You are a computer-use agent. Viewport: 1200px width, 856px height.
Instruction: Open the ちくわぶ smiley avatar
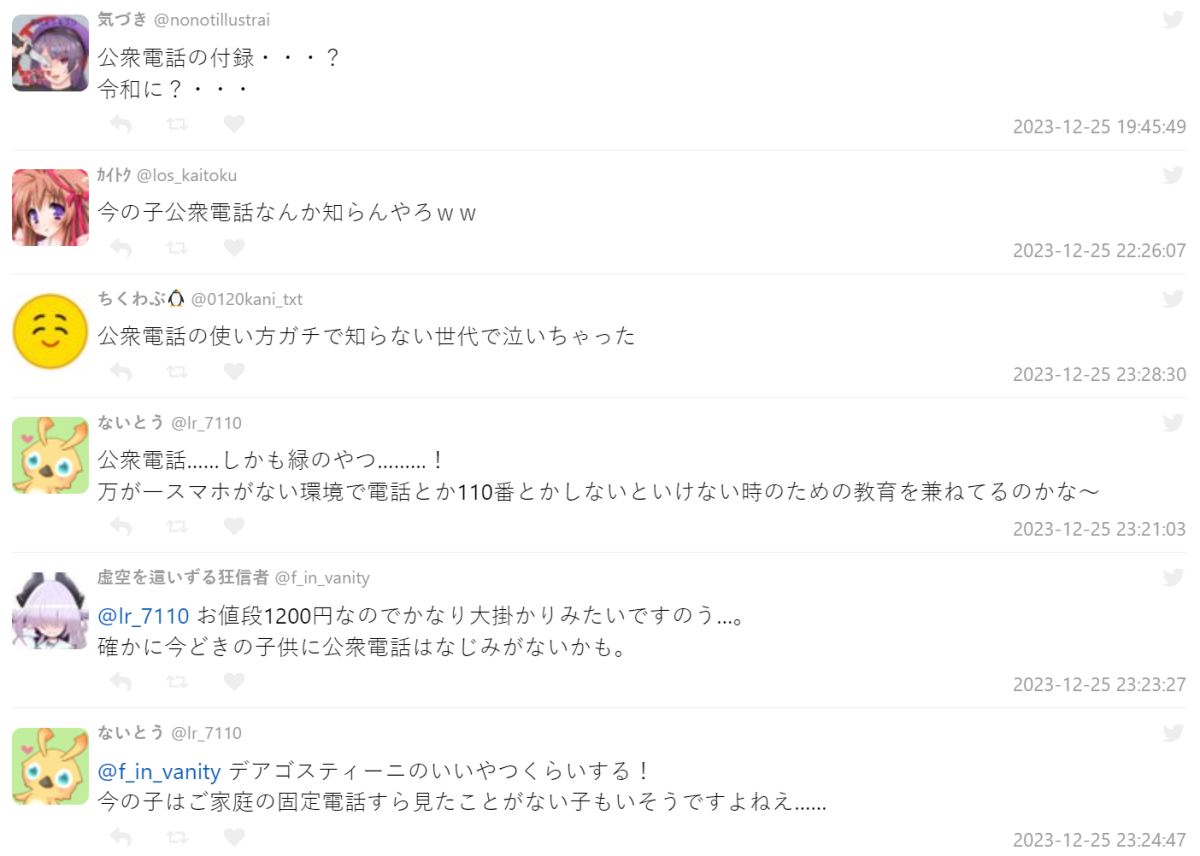point(50,331)
